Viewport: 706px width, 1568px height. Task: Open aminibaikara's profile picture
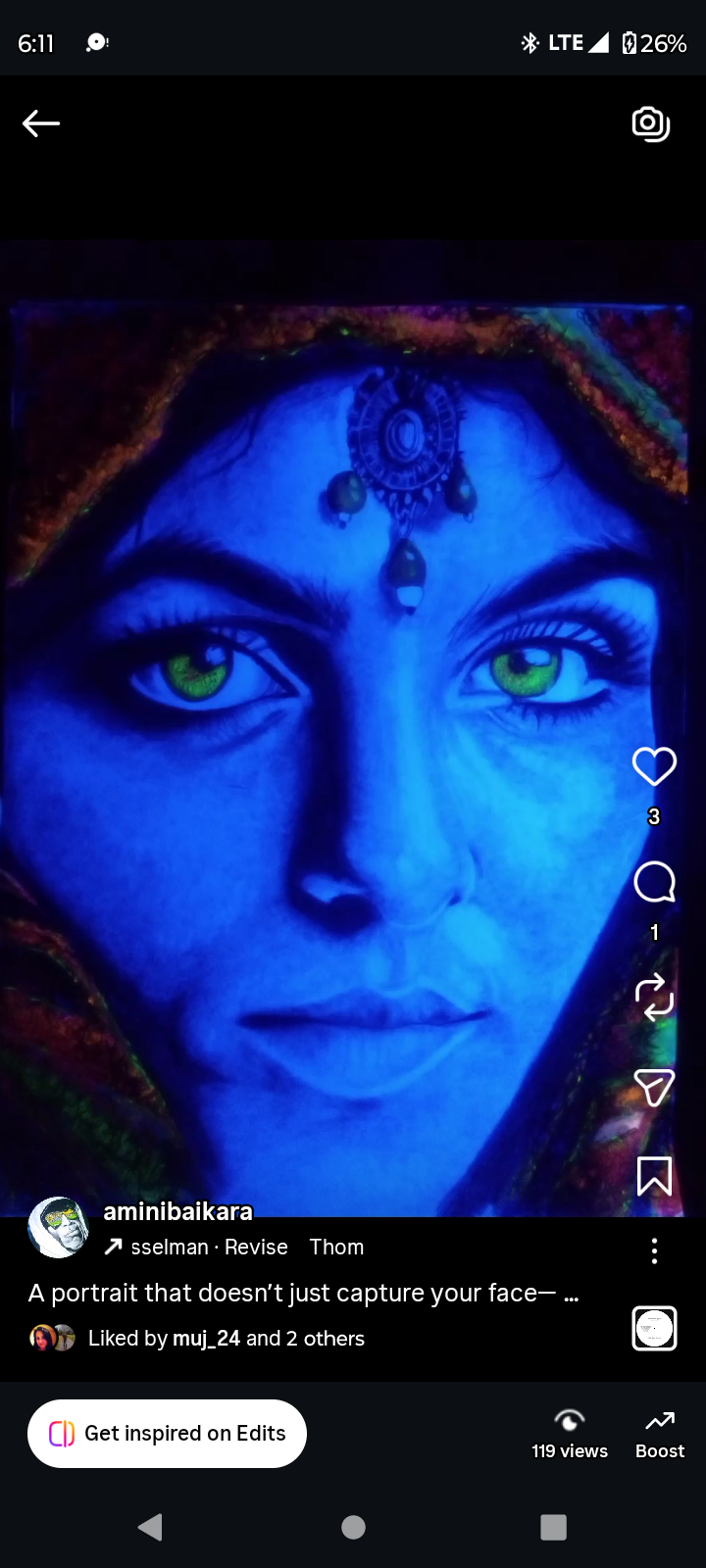(x=59, y=1227)
